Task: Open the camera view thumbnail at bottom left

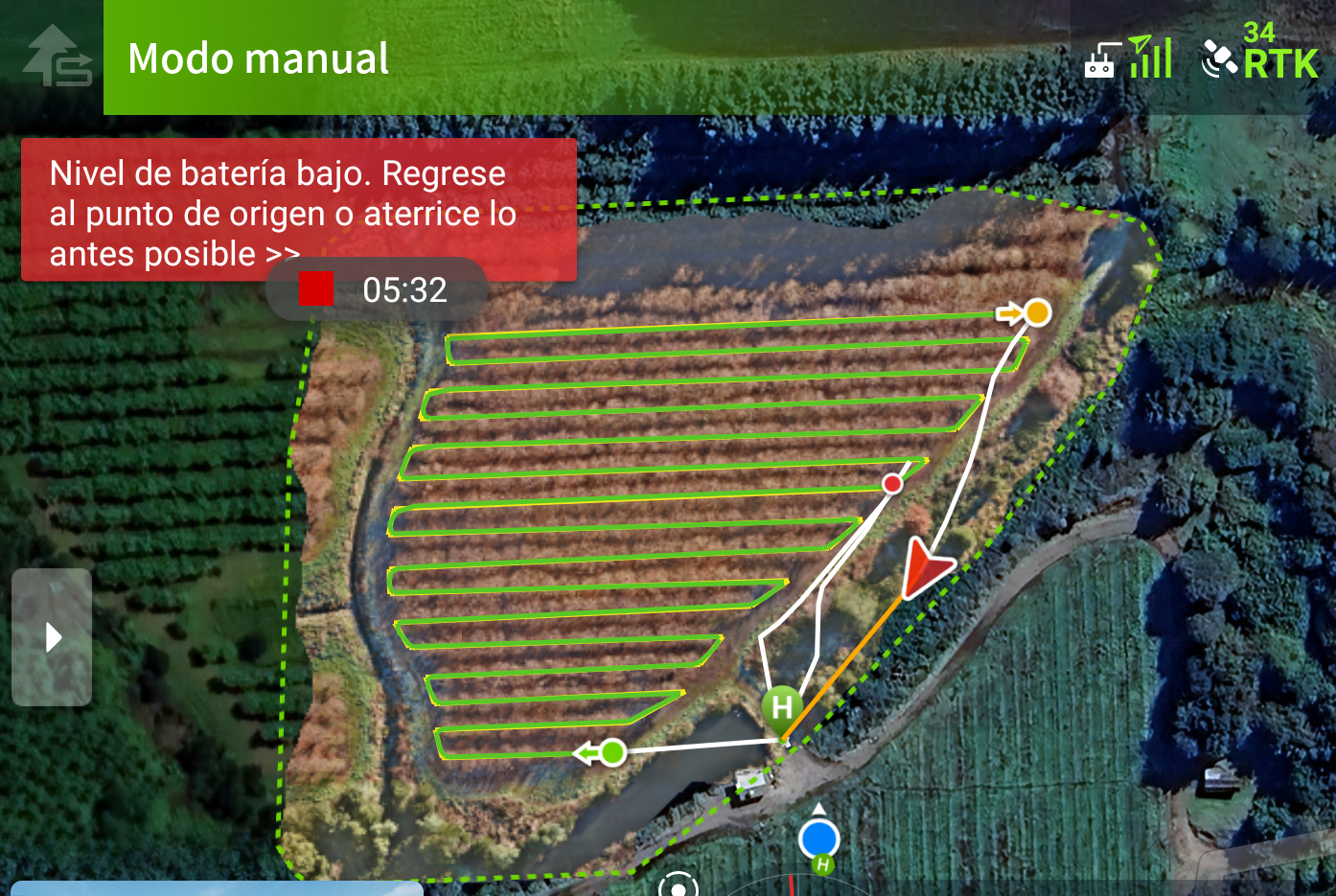Action: (216, 888)
